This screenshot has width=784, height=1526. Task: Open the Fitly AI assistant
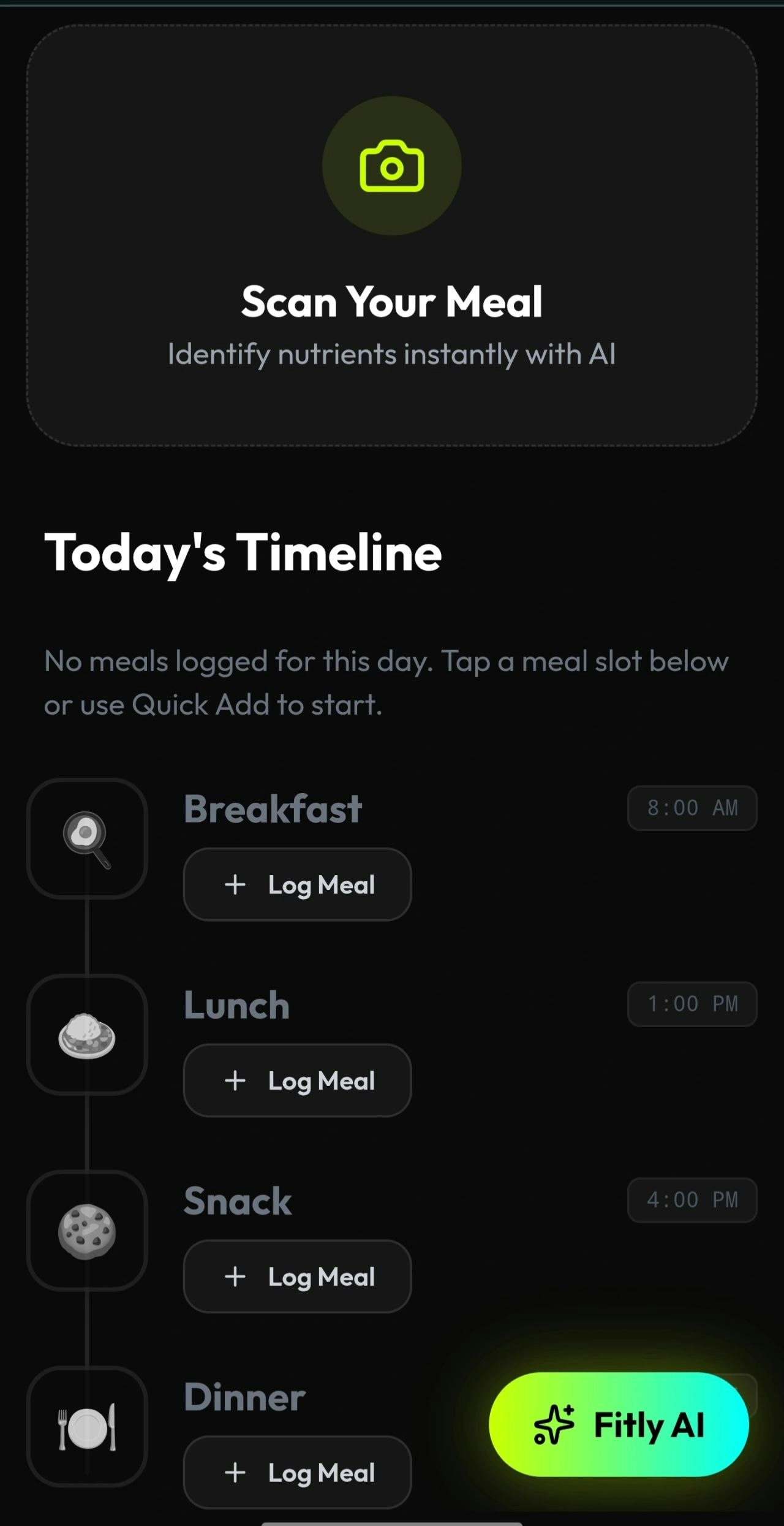(x=619, y=1425)
